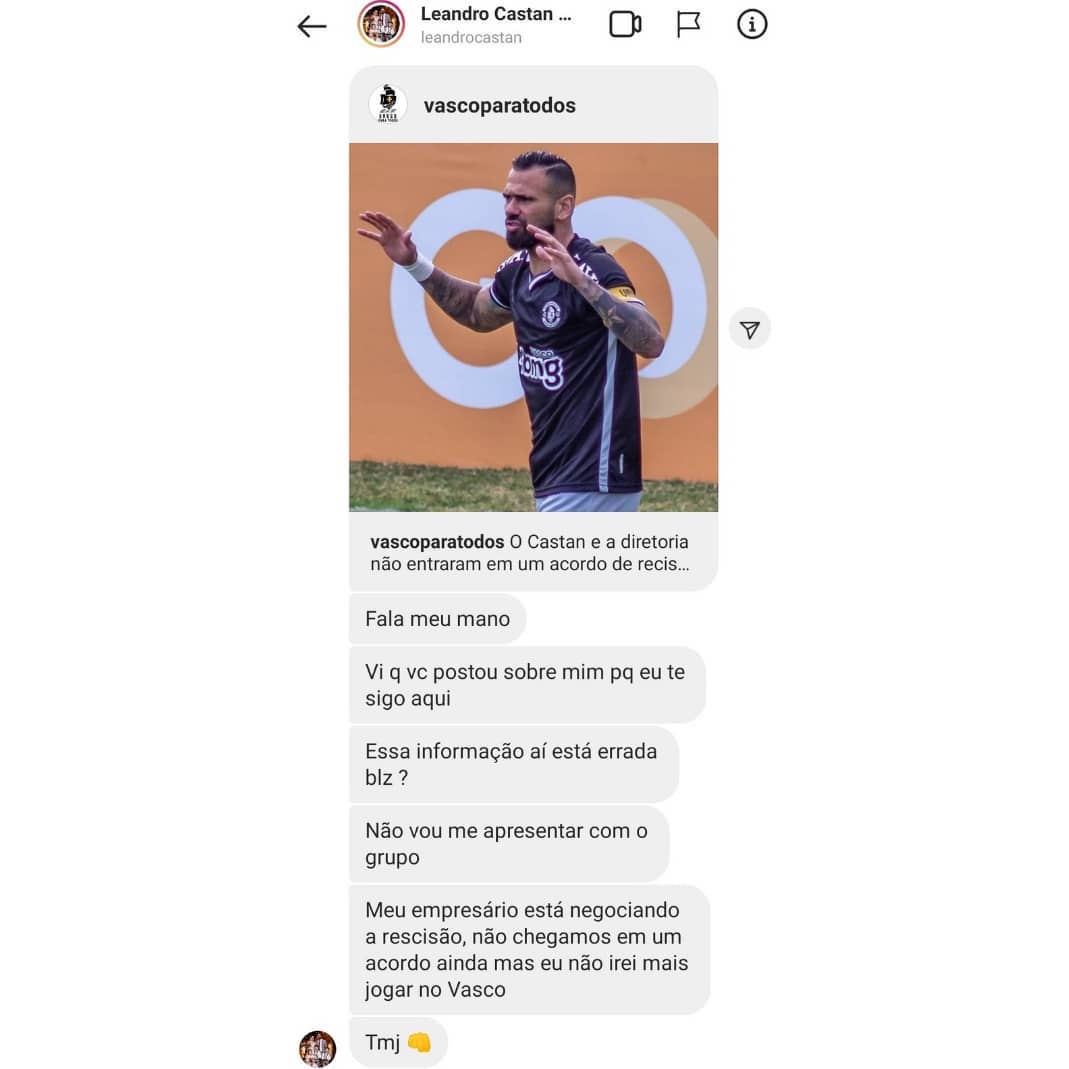Tap sender avatar beside the Tmj message

318,1048
